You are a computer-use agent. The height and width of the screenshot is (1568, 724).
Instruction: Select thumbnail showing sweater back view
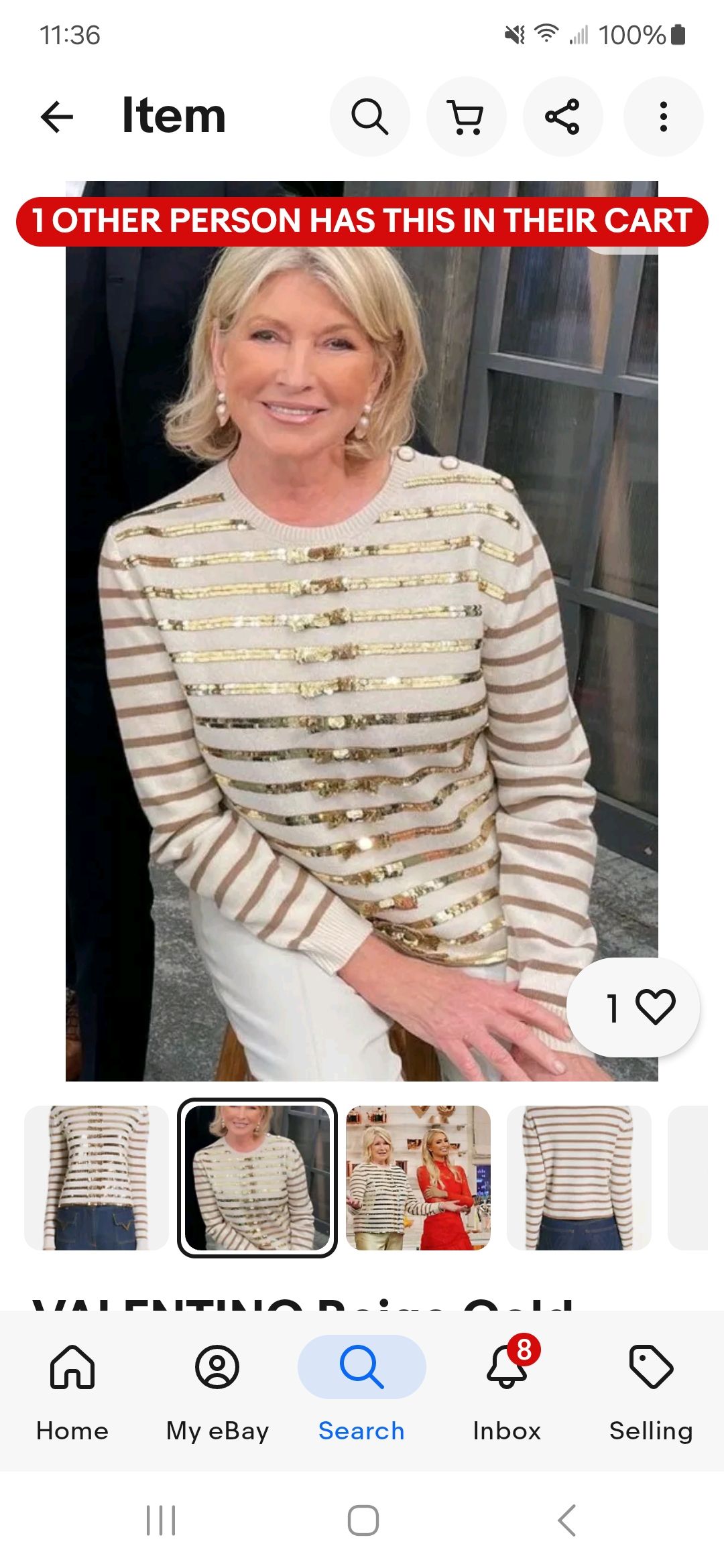click(x=579, y=1177)
